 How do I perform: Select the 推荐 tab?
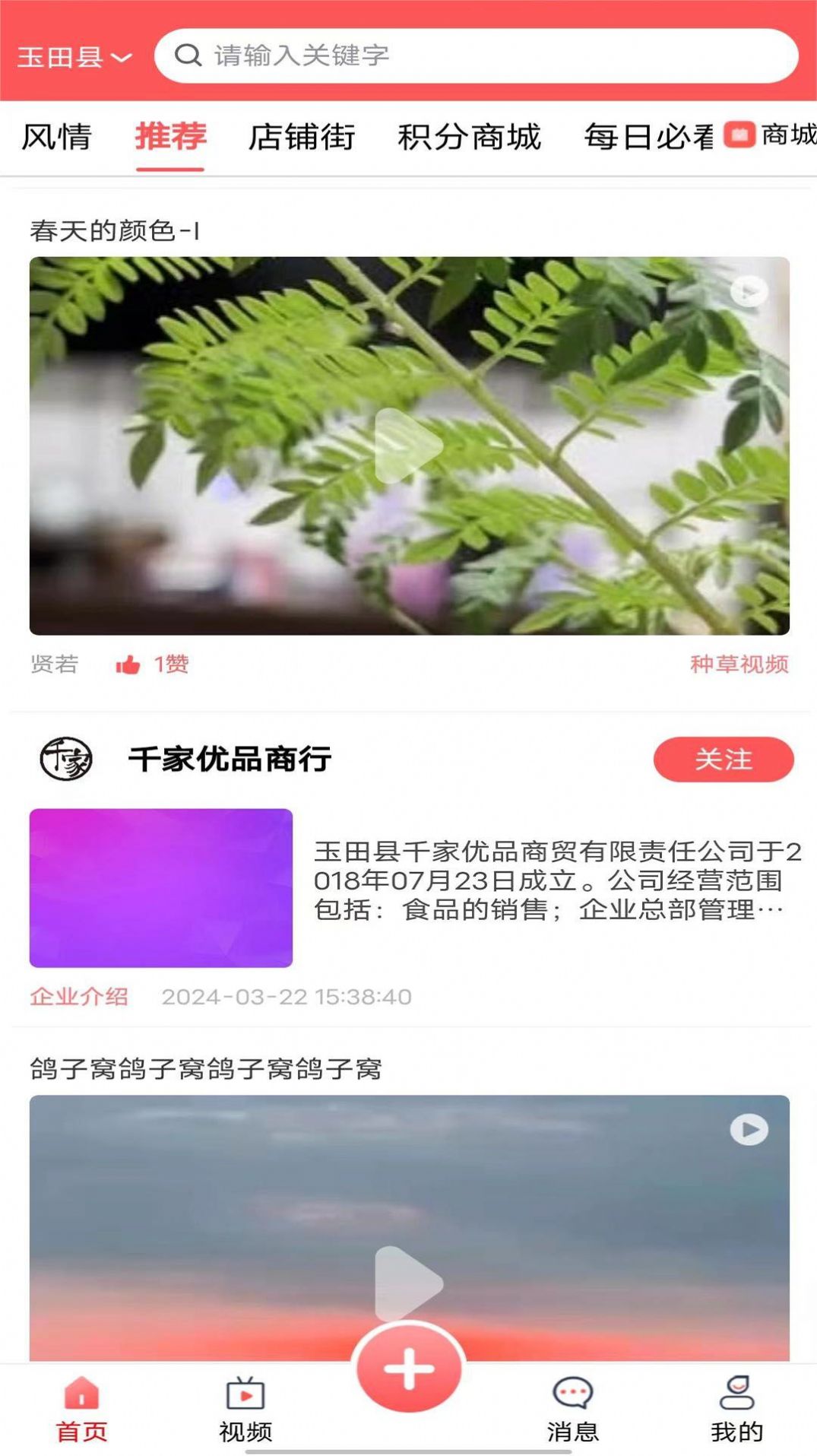point(170,137)
